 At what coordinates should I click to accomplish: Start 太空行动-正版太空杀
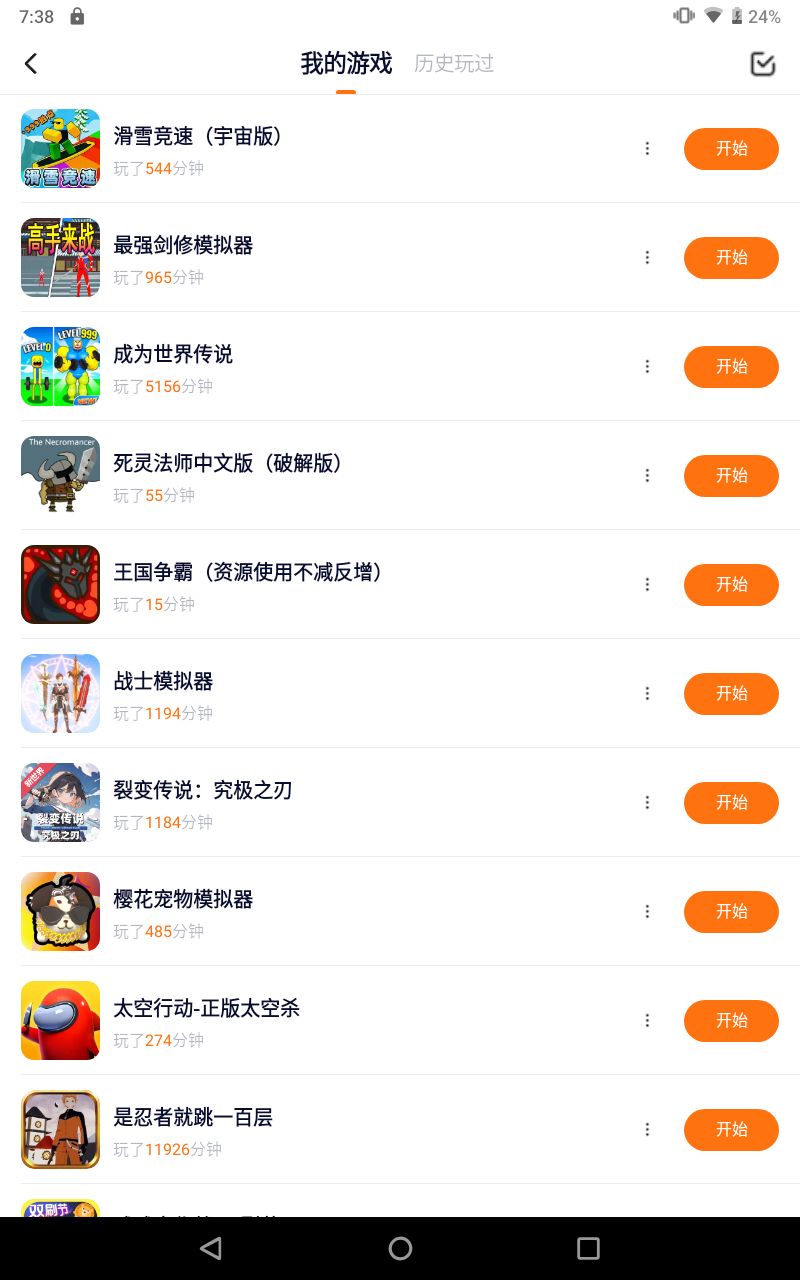pos(731,1021)
